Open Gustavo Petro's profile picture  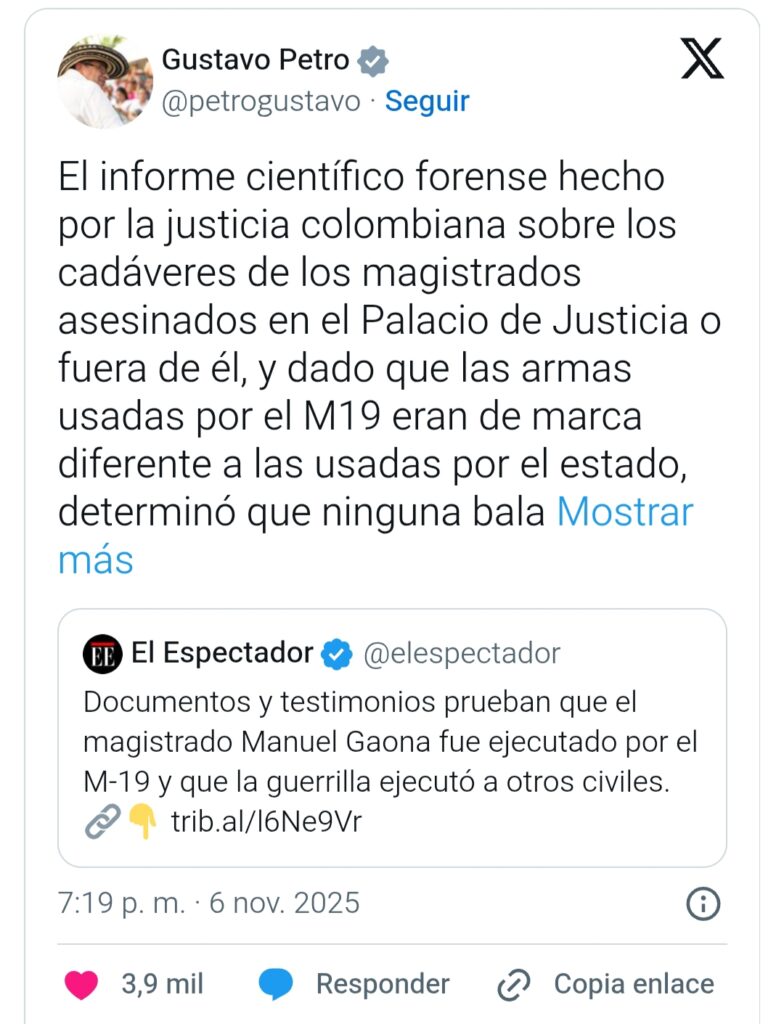pos(104,82)
